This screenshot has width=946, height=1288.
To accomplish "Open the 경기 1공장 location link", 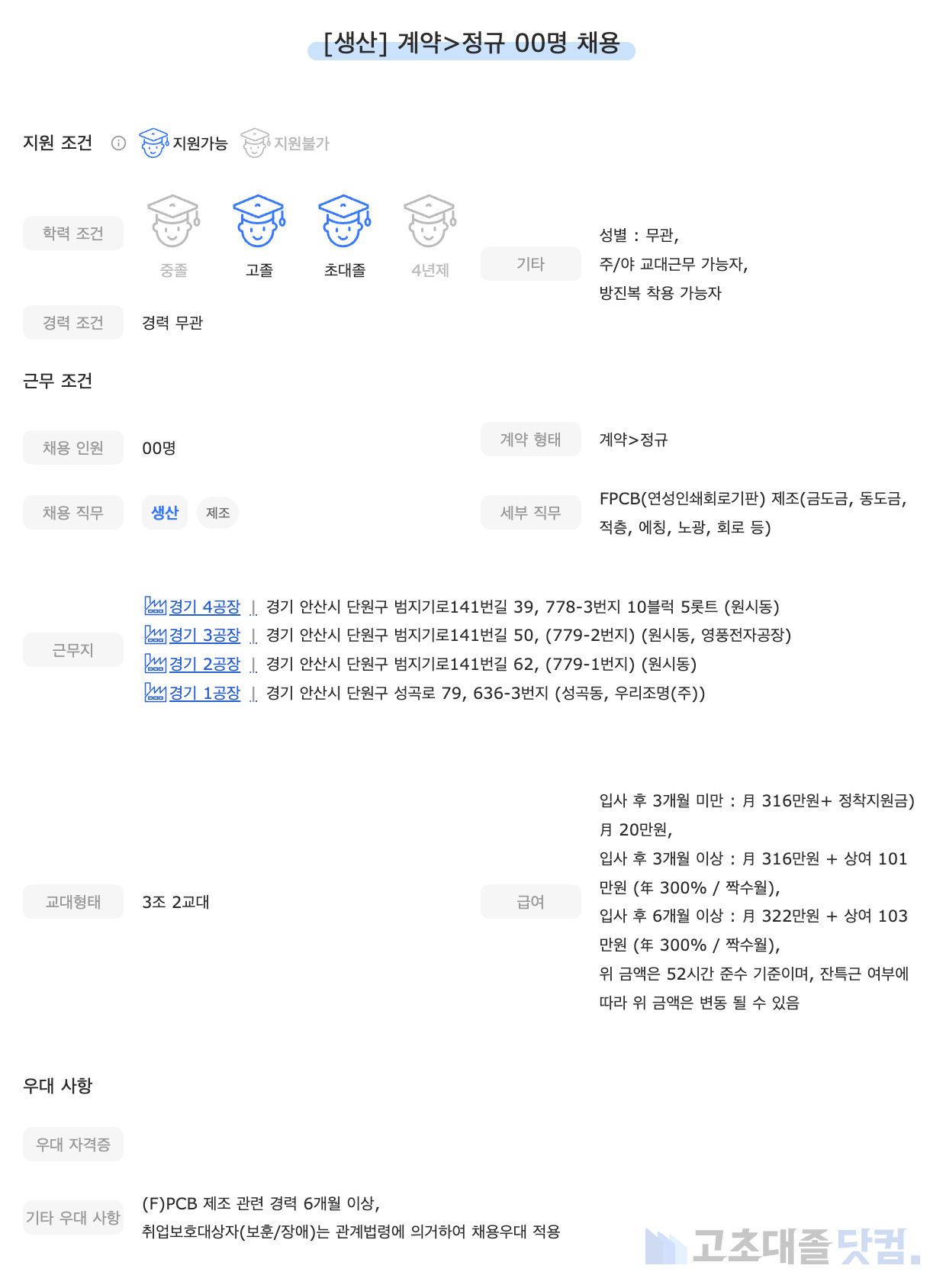I will (204, 693).
